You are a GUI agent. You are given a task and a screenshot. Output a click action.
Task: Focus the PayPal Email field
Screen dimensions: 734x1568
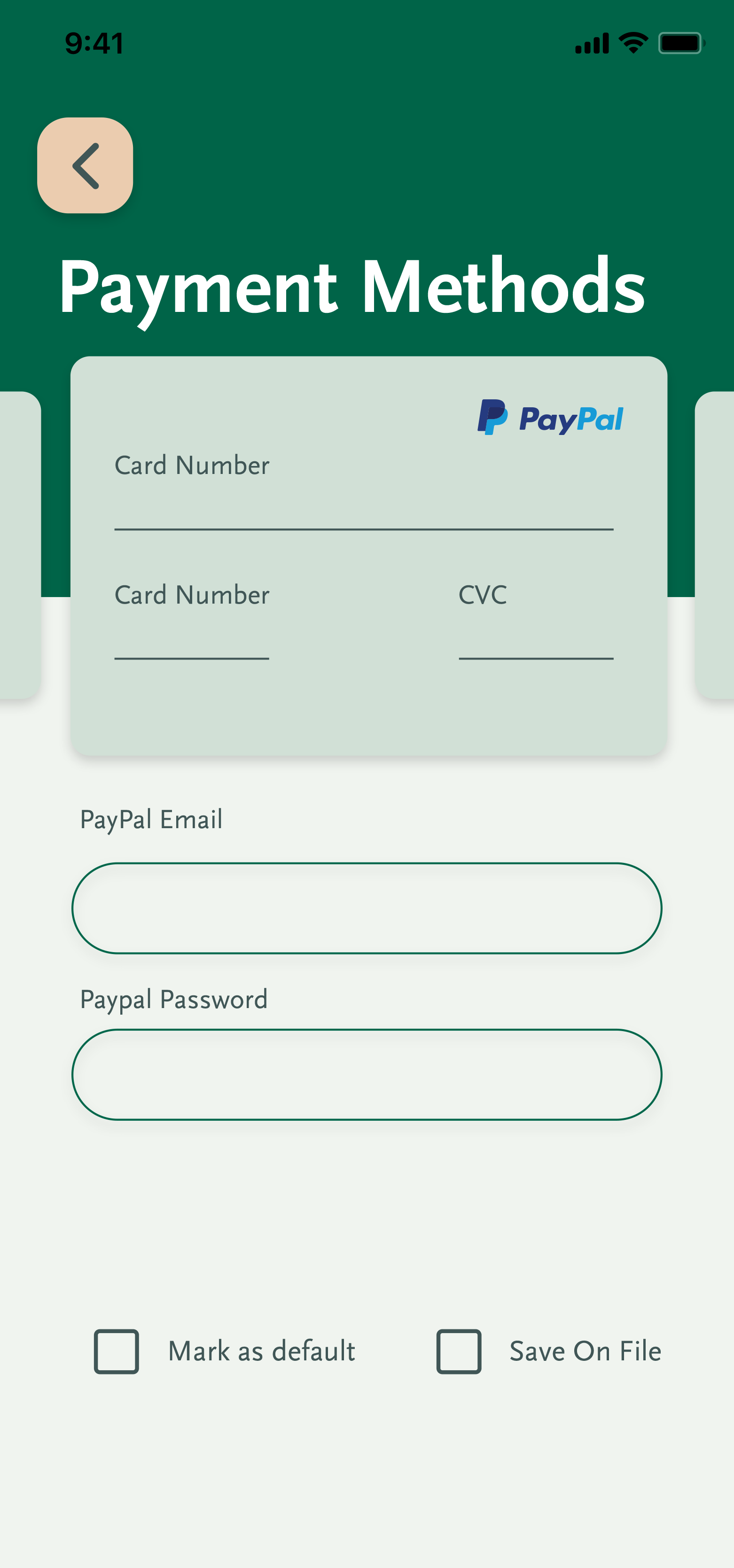367,908
